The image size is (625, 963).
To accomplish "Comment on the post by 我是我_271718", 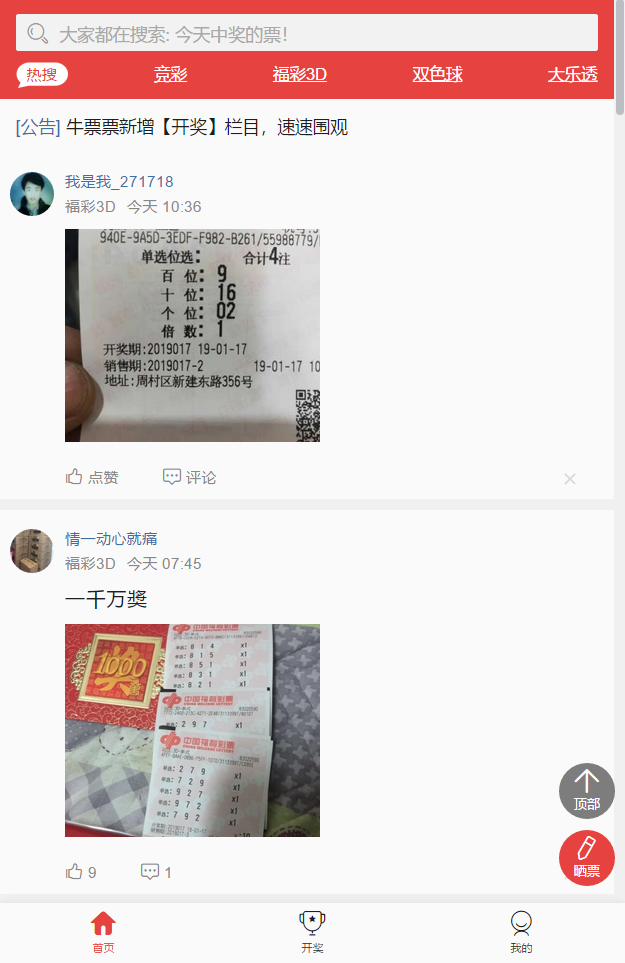I will pyautogui.click(x=189, y=478).
